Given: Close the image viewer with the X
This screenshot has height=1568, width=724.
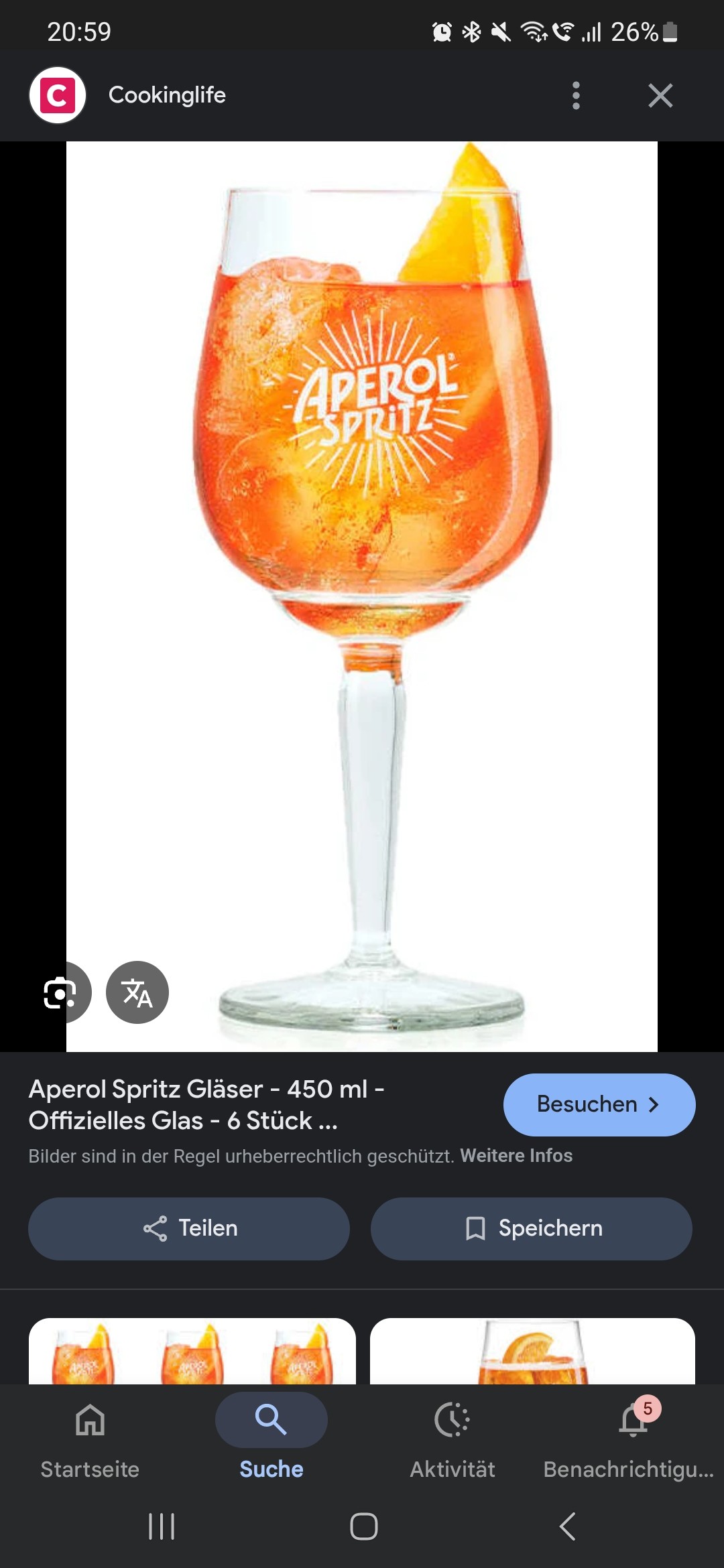Looking at the screenshot, I should [x=660, y=95].
